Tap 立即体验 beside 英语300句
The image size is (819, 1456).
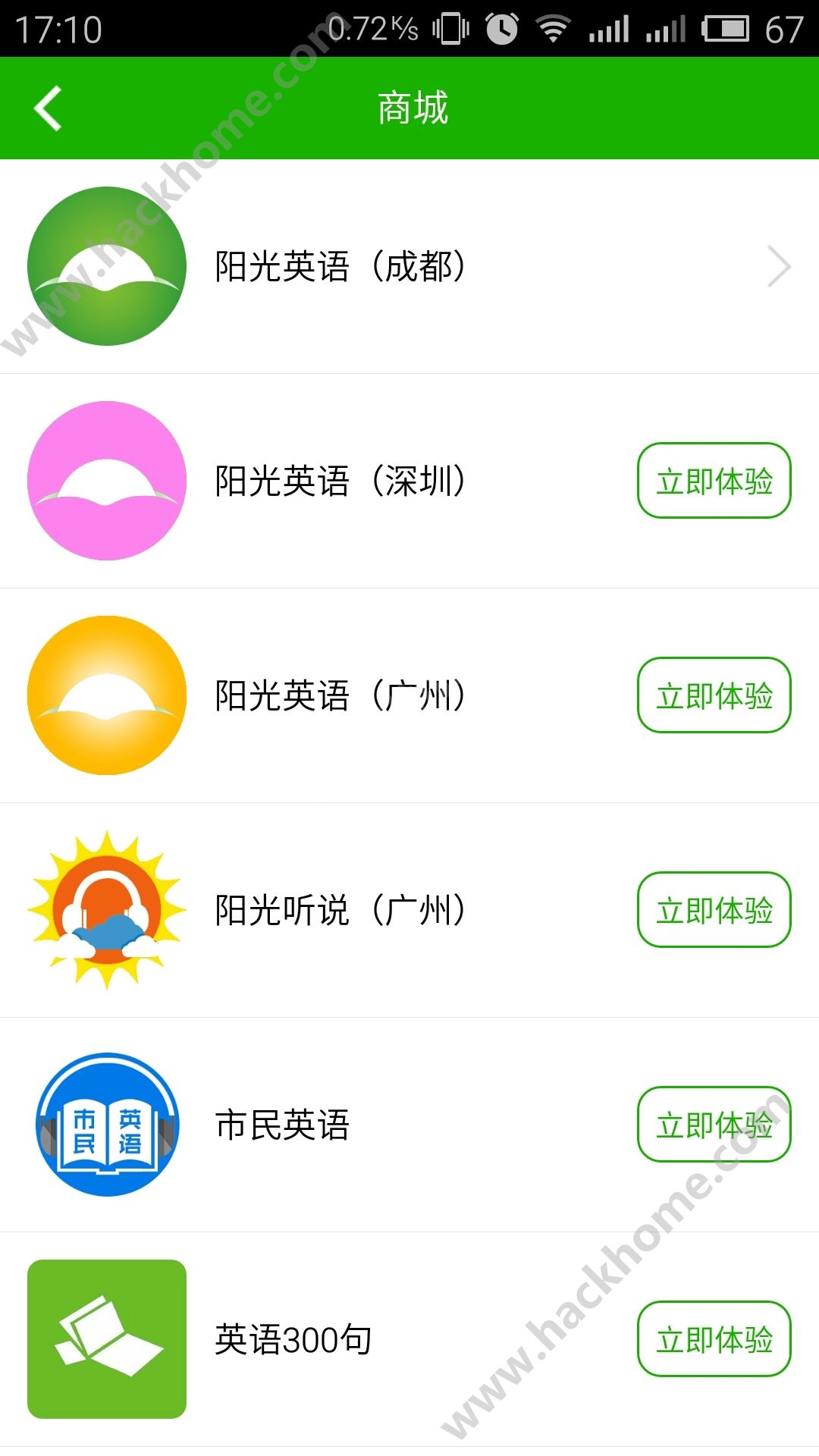click(x=714, y=1339)
